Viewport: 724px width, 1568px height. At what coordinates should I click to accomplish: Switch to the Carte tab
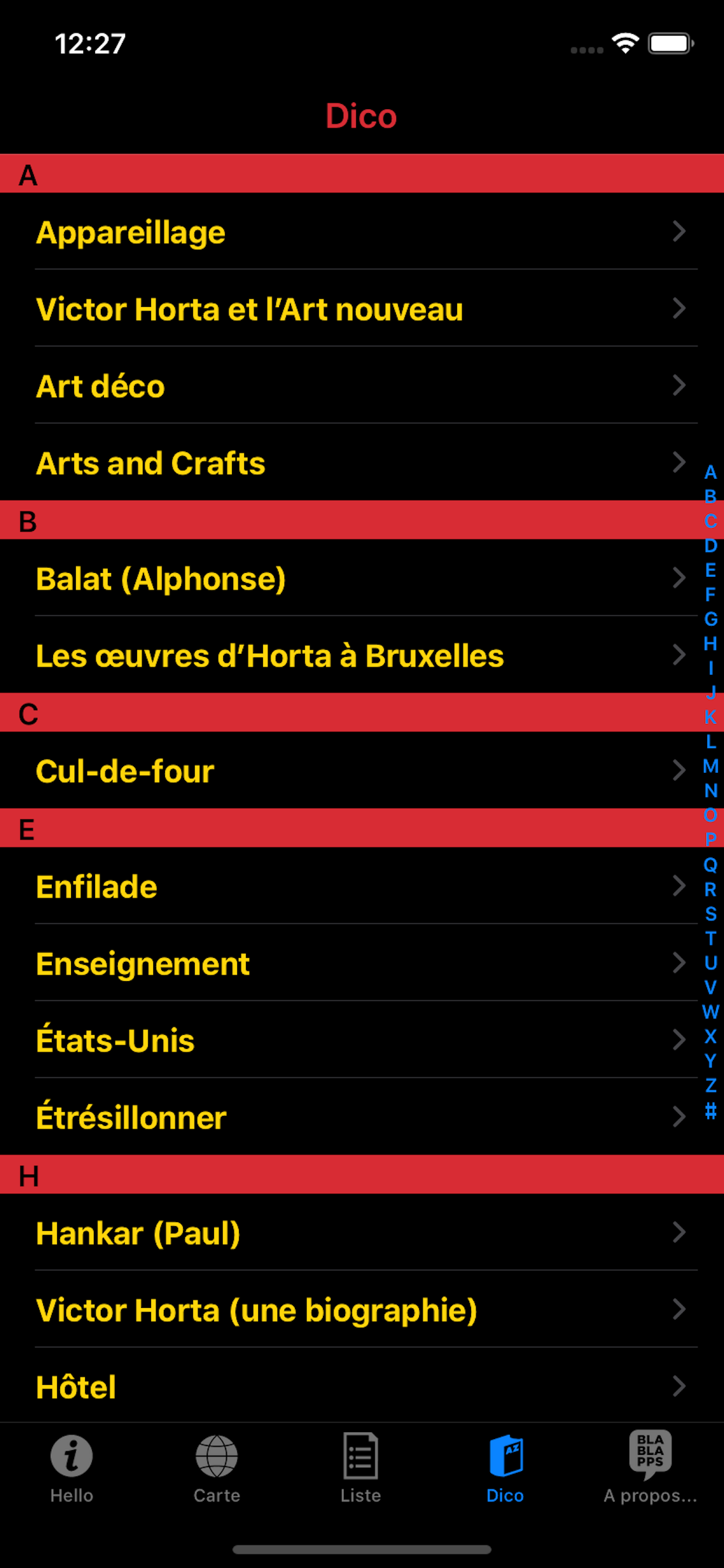217,1469
